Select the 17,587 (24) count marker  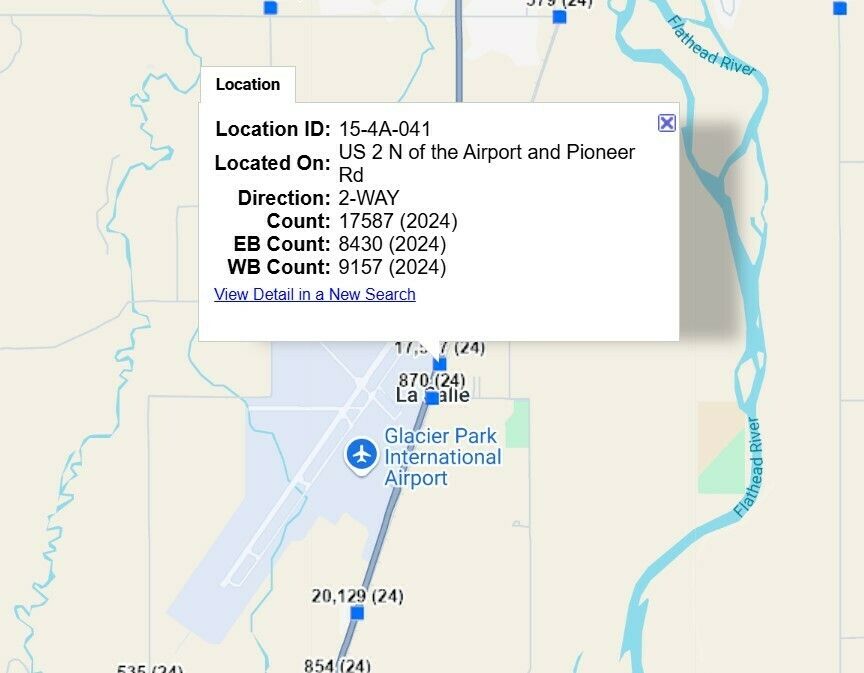[439, 365]
